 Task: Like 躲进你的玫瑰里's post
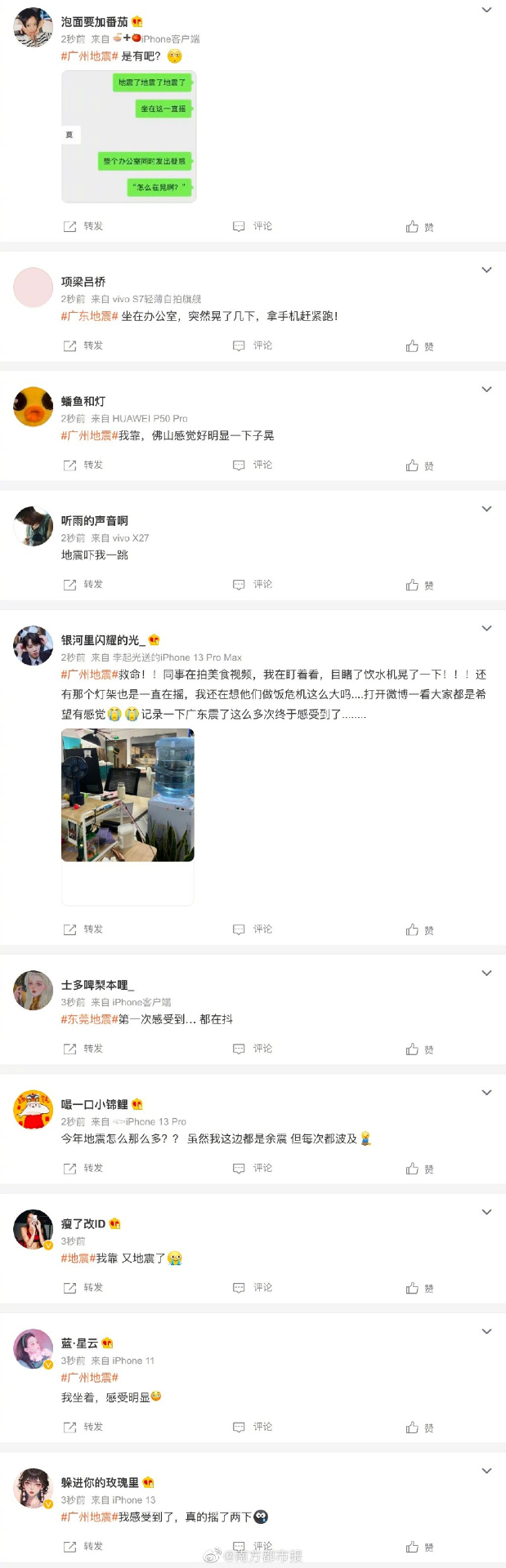(x=419, y=1547)
